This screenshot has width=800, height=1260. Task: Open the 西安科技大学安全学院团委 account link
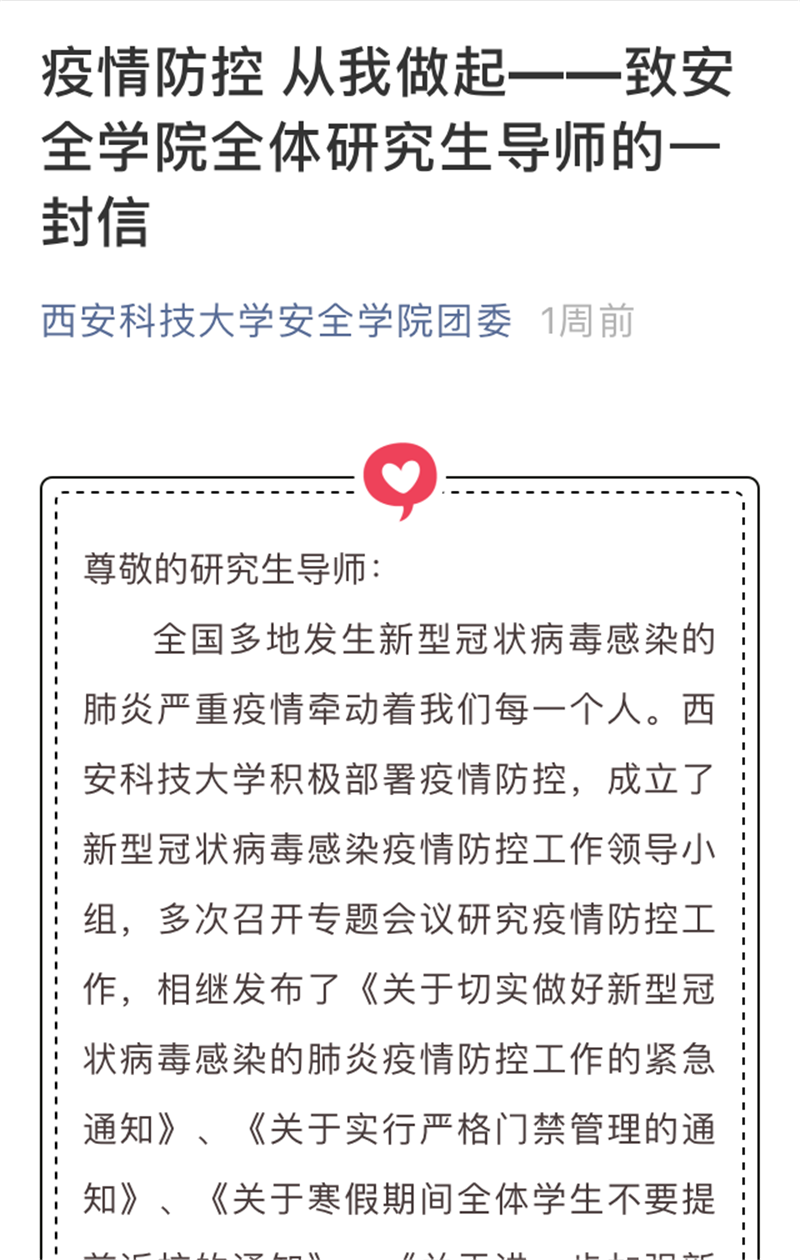click(277, 321)
